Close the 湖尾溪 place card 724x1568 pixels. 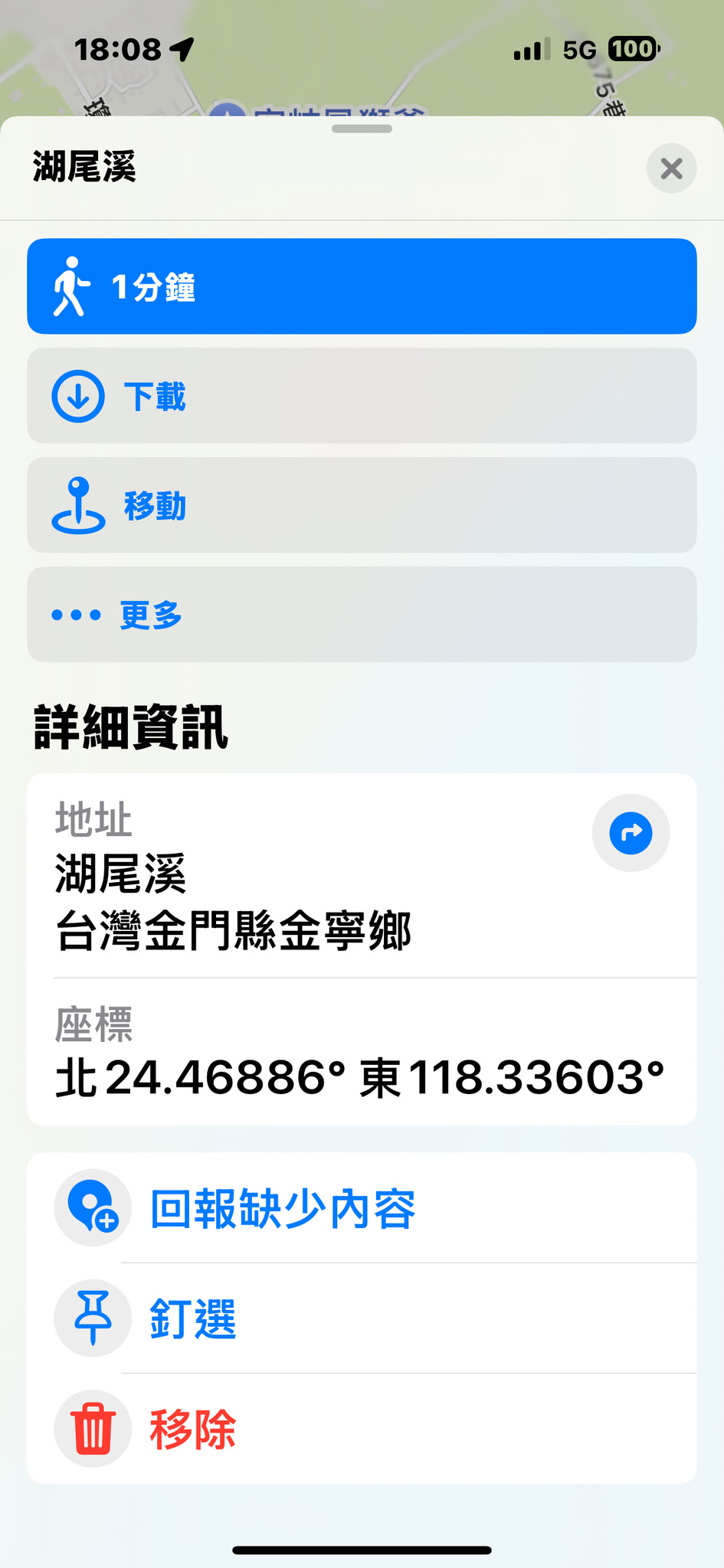671,168
